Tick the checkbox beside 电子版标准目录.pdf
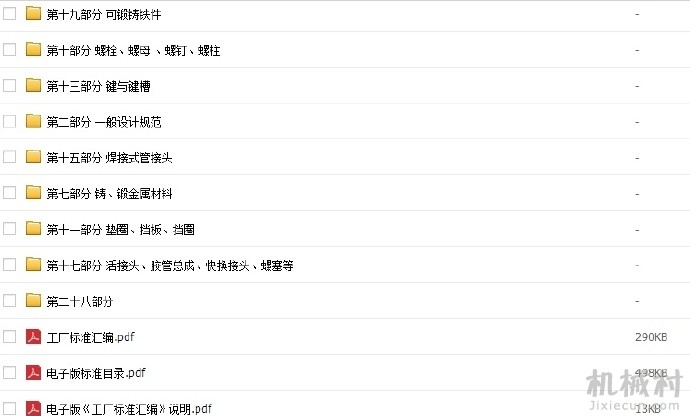690x416 pixels. tap(10, 373)
